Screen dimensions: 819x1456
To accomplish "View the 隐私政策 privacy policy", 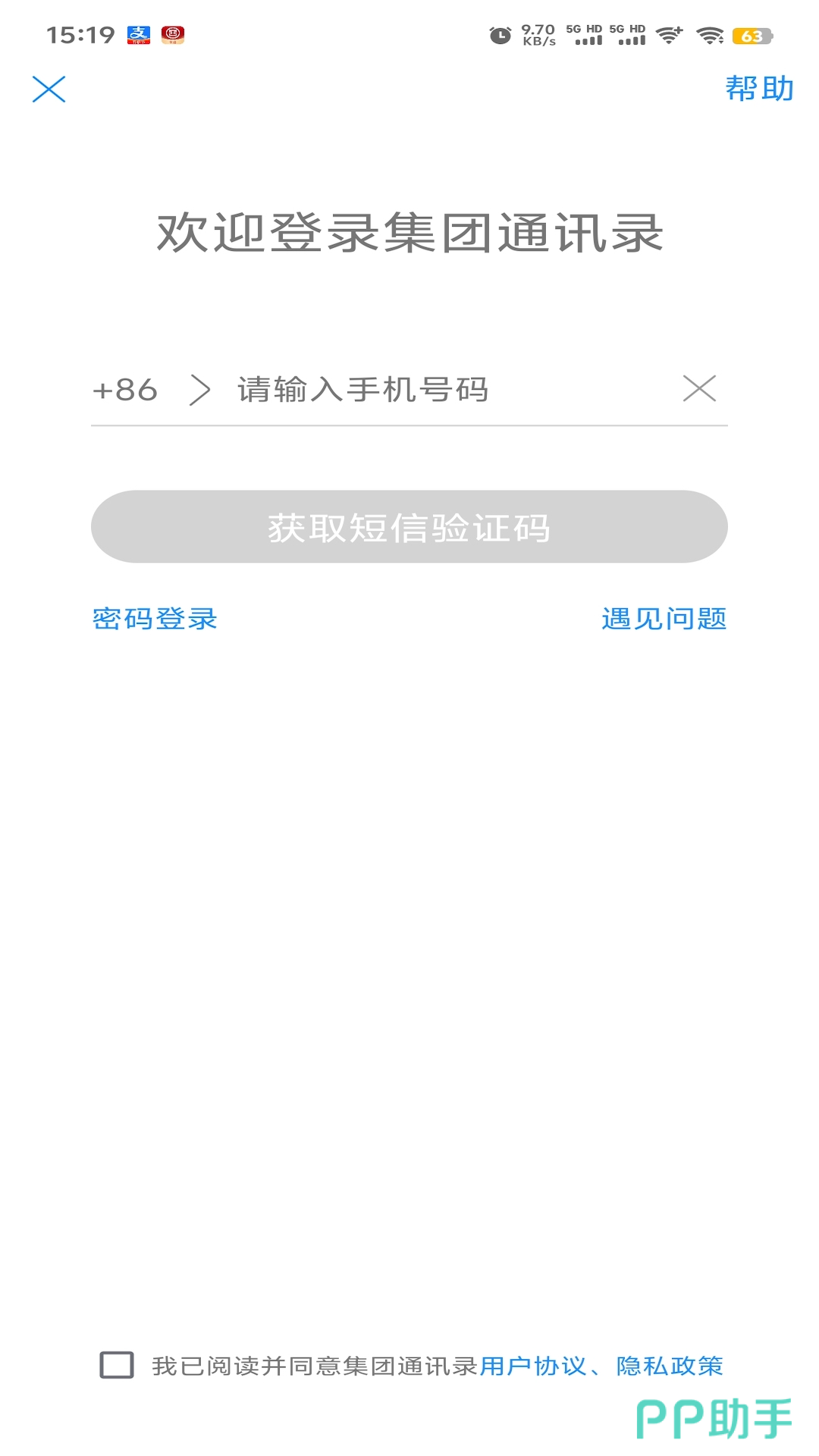I will point(670,1366).
